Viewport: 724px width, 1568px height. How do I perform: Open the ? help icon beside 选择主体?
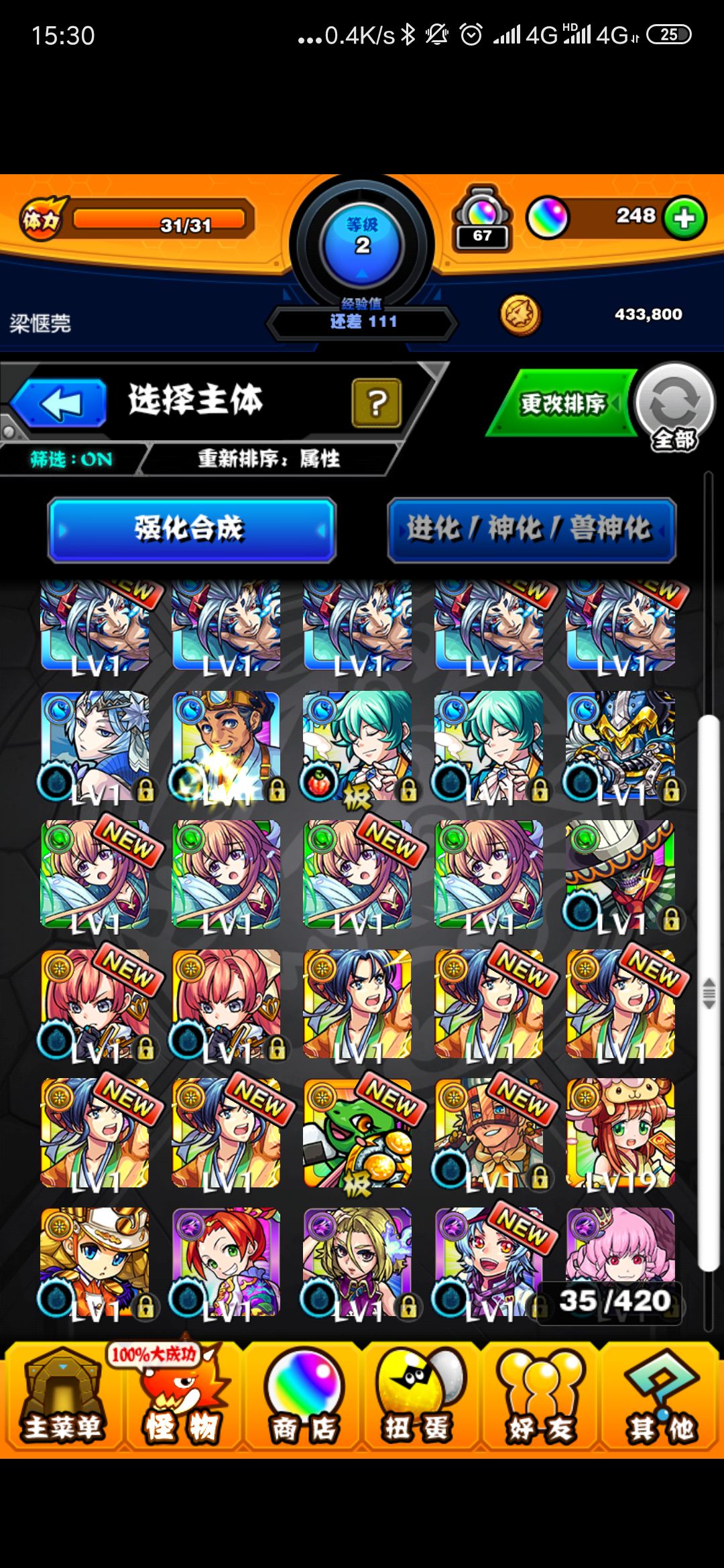[377, 403]
